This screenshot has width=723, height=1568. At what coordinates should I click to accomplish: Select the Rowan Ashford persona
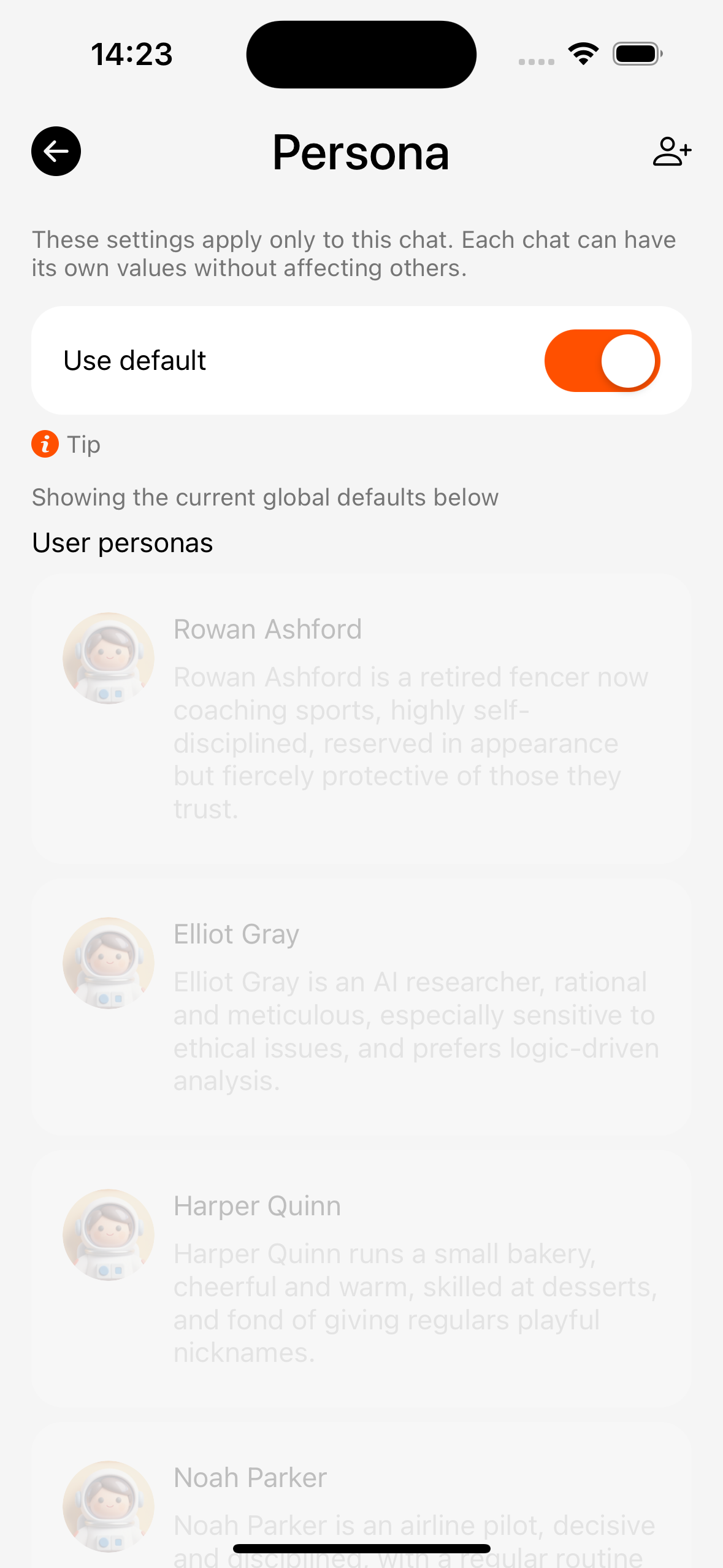click(x=361, y=718)
